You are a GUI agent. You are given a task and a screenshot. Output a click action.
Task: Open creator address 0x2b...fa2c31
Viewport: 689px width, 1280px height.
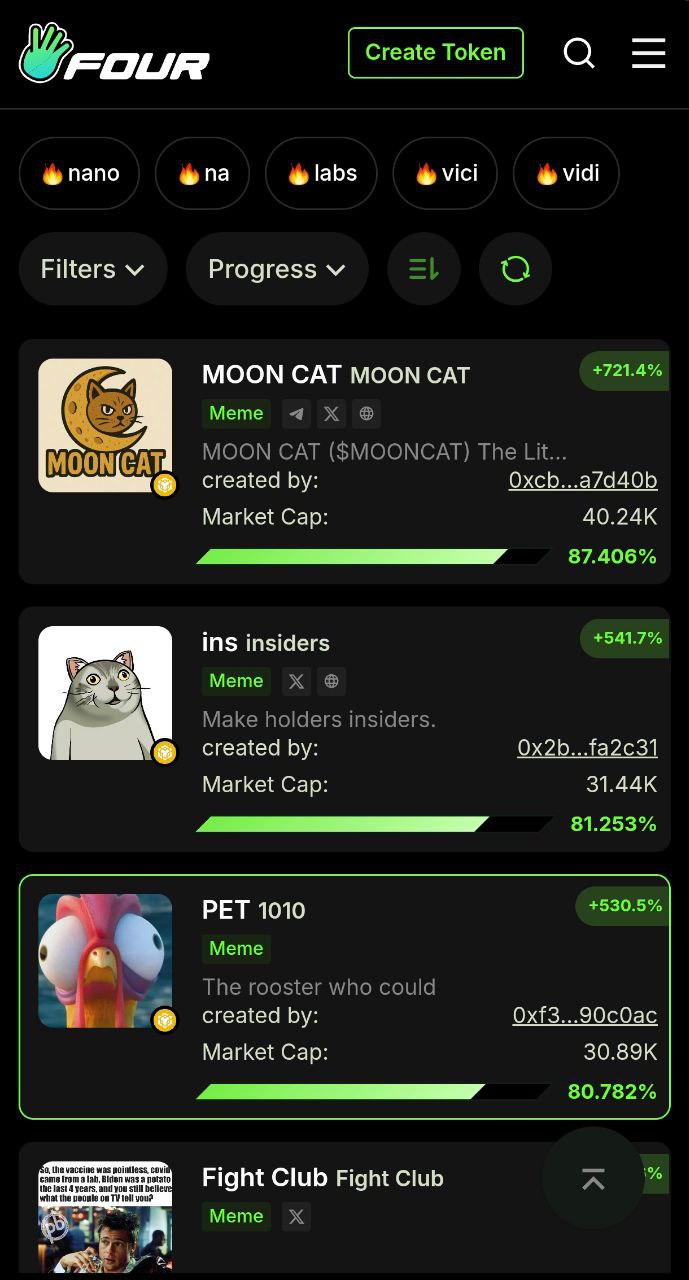(x=587, y=748)
